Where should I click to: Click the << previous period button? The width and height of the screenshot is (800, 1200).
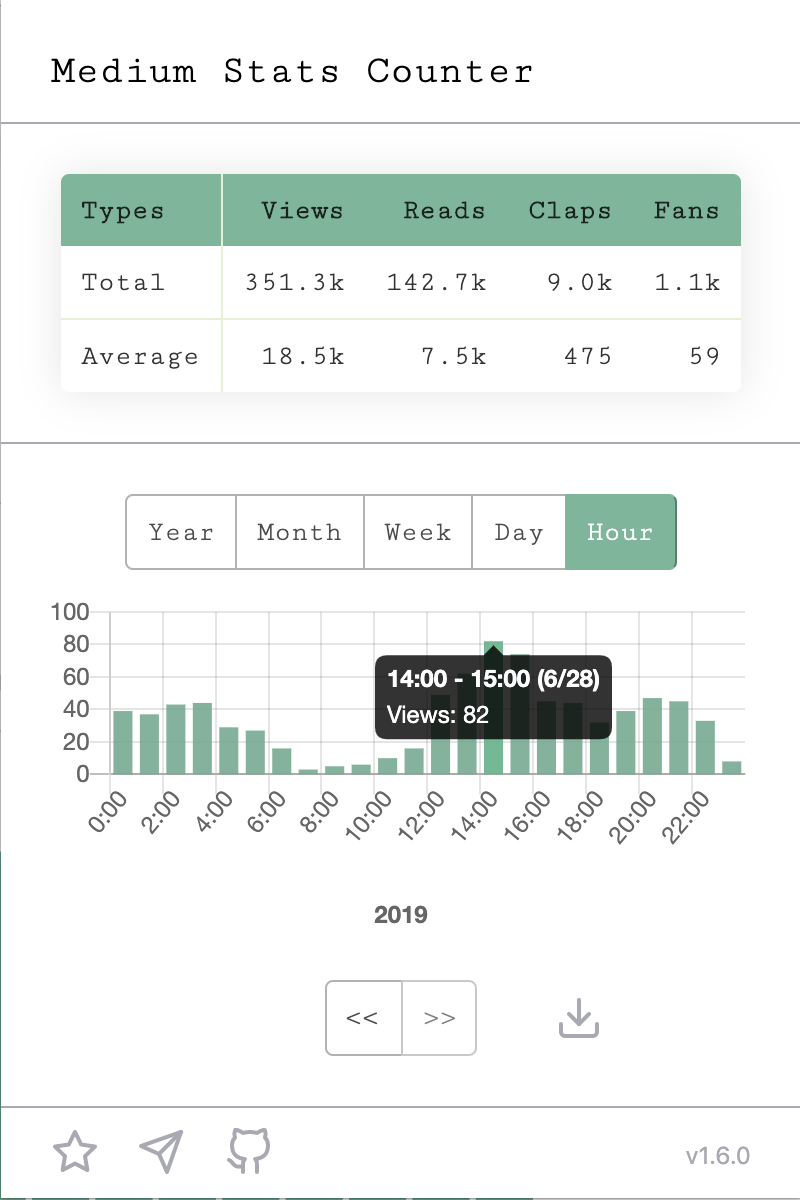[x=363, y=1018]
